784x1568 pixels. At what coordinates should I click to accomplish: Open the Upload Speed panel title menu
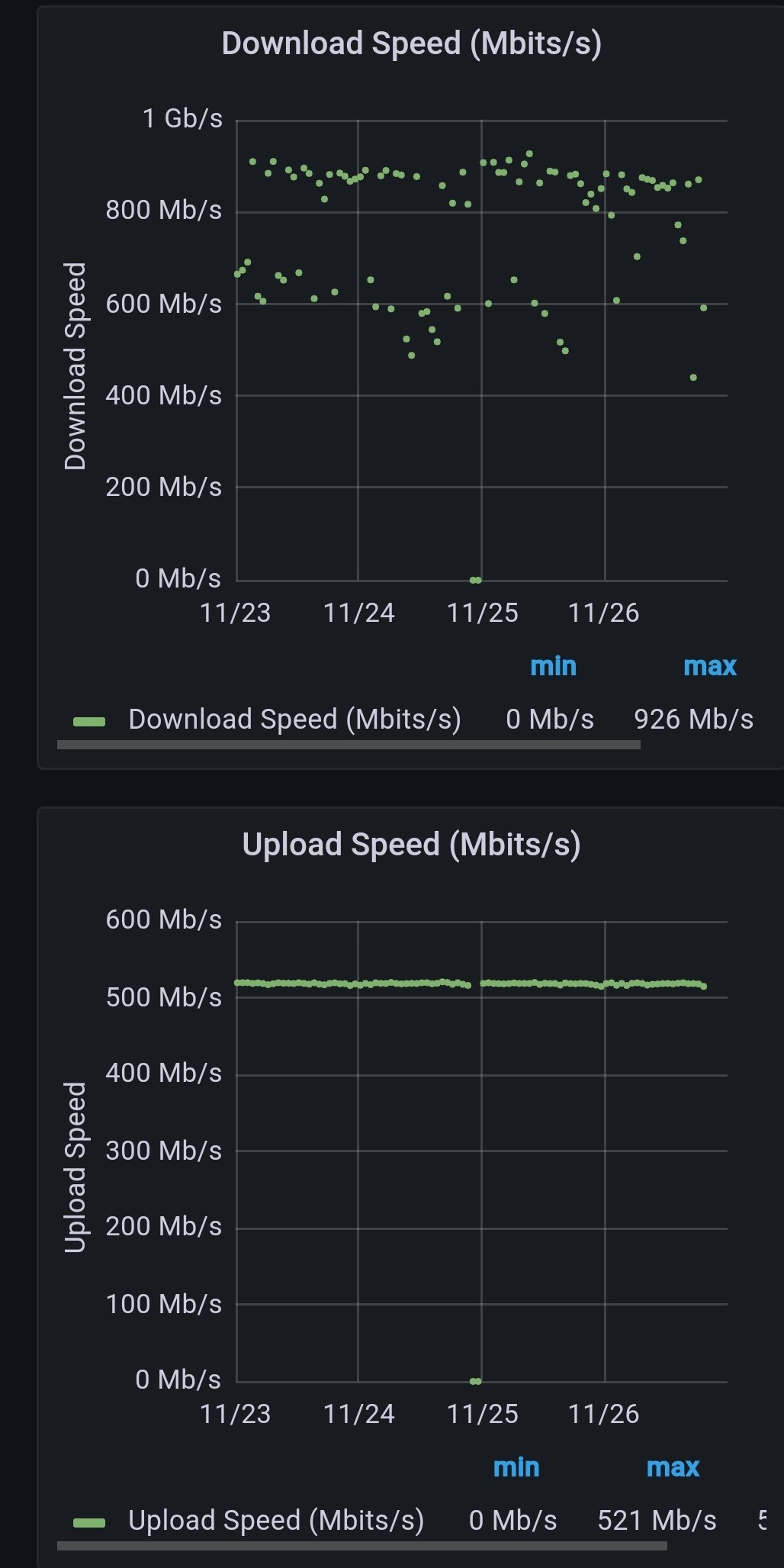[x=411, y=845]
